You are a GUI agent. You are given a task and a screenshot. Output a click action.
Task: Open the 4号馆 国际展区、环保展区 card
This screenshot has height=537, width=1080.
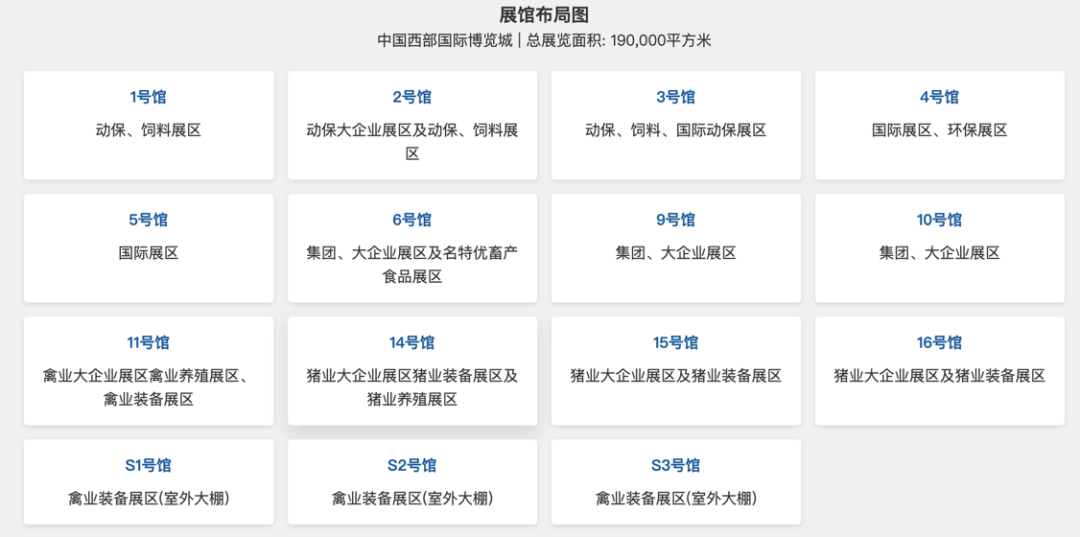tap(939, 125)
